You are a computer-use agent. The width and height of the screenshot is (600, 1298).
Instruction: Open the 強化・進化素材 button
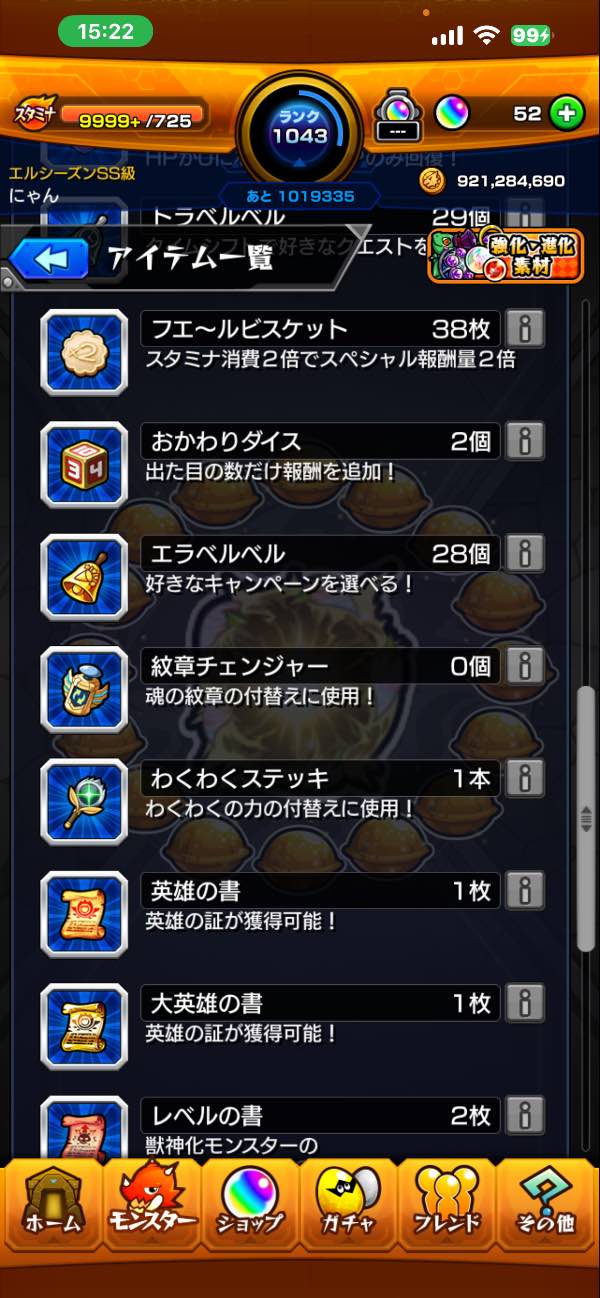[505, 257]
